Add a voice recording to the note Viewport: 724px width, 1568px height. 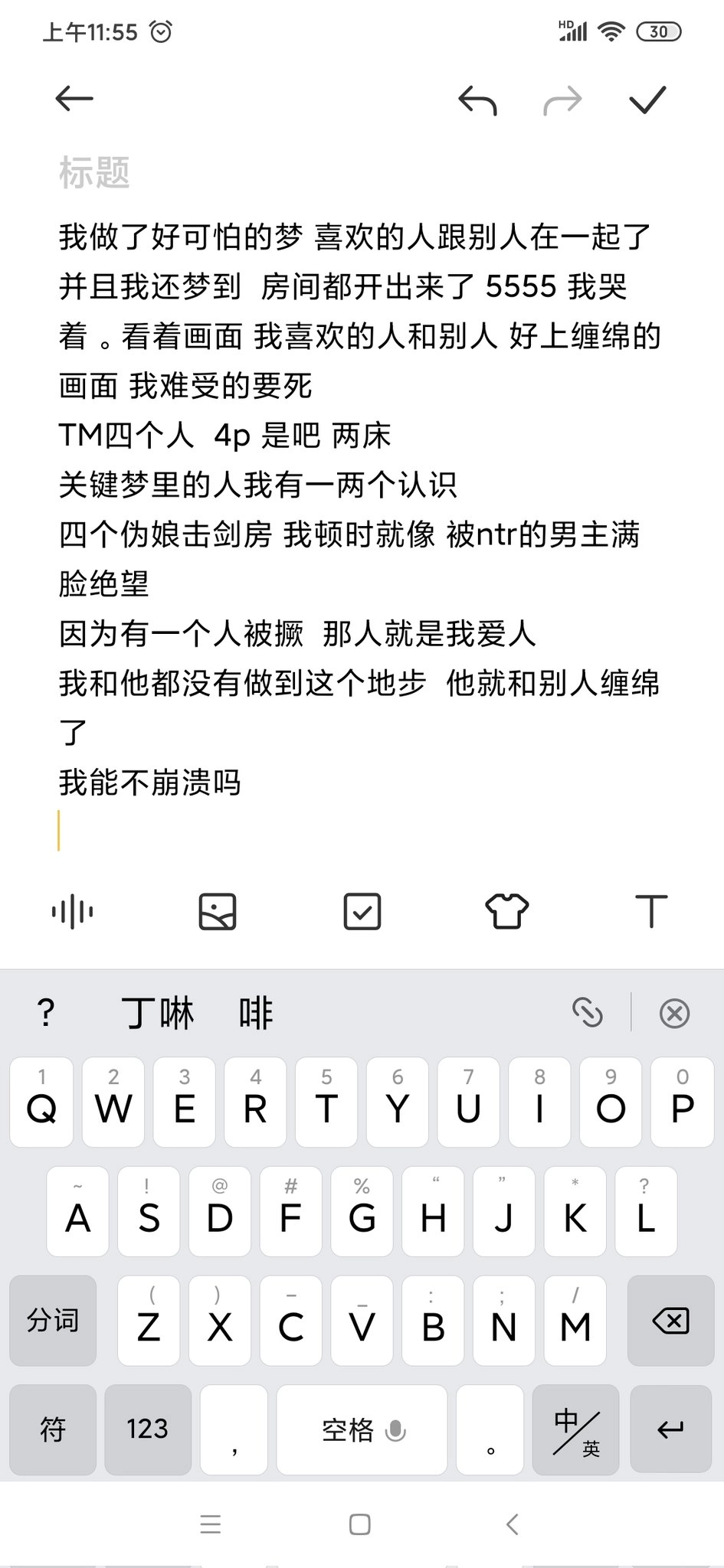73,912
